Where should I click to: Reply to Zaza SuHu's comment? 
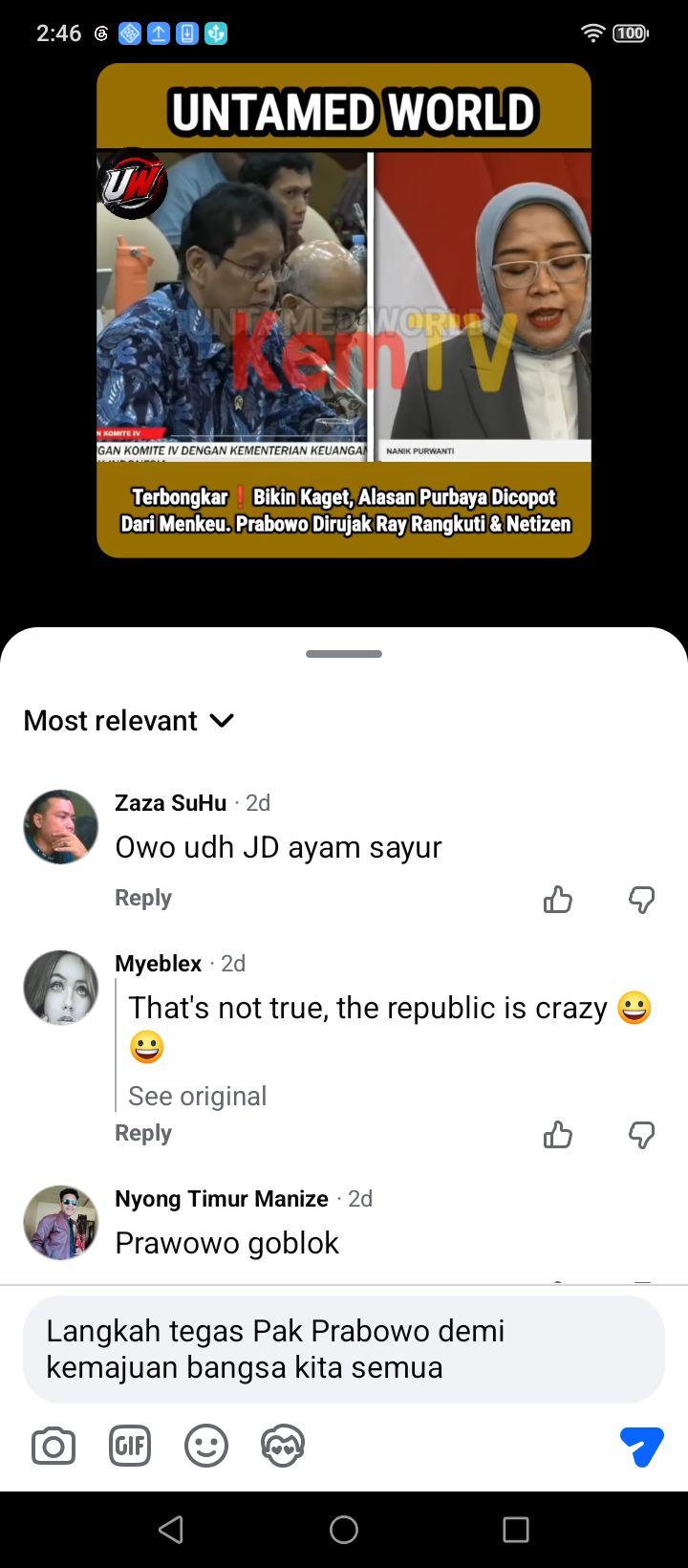click(x=143, y=898)
